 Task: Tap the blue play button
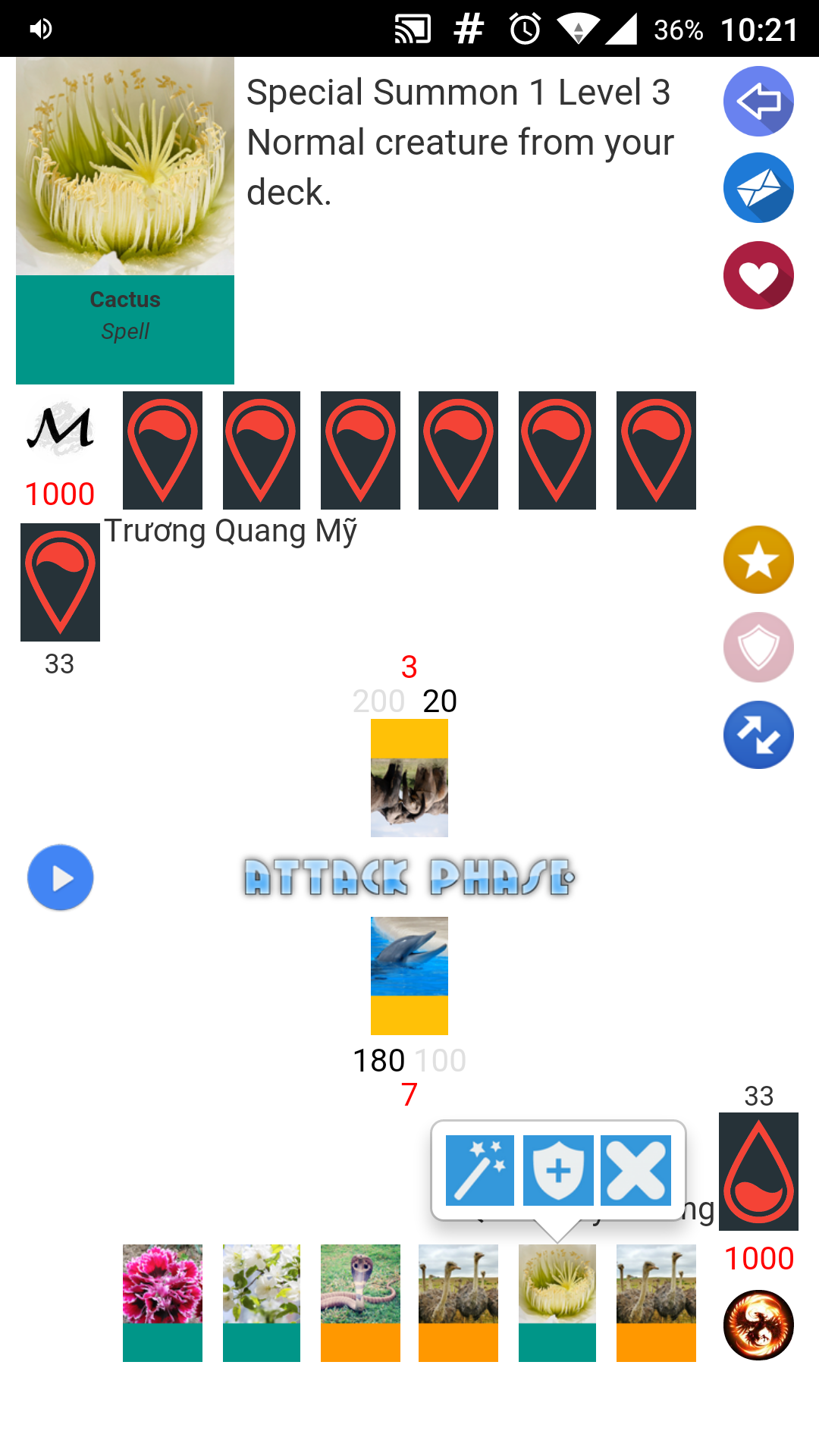(x=61, y=877)
